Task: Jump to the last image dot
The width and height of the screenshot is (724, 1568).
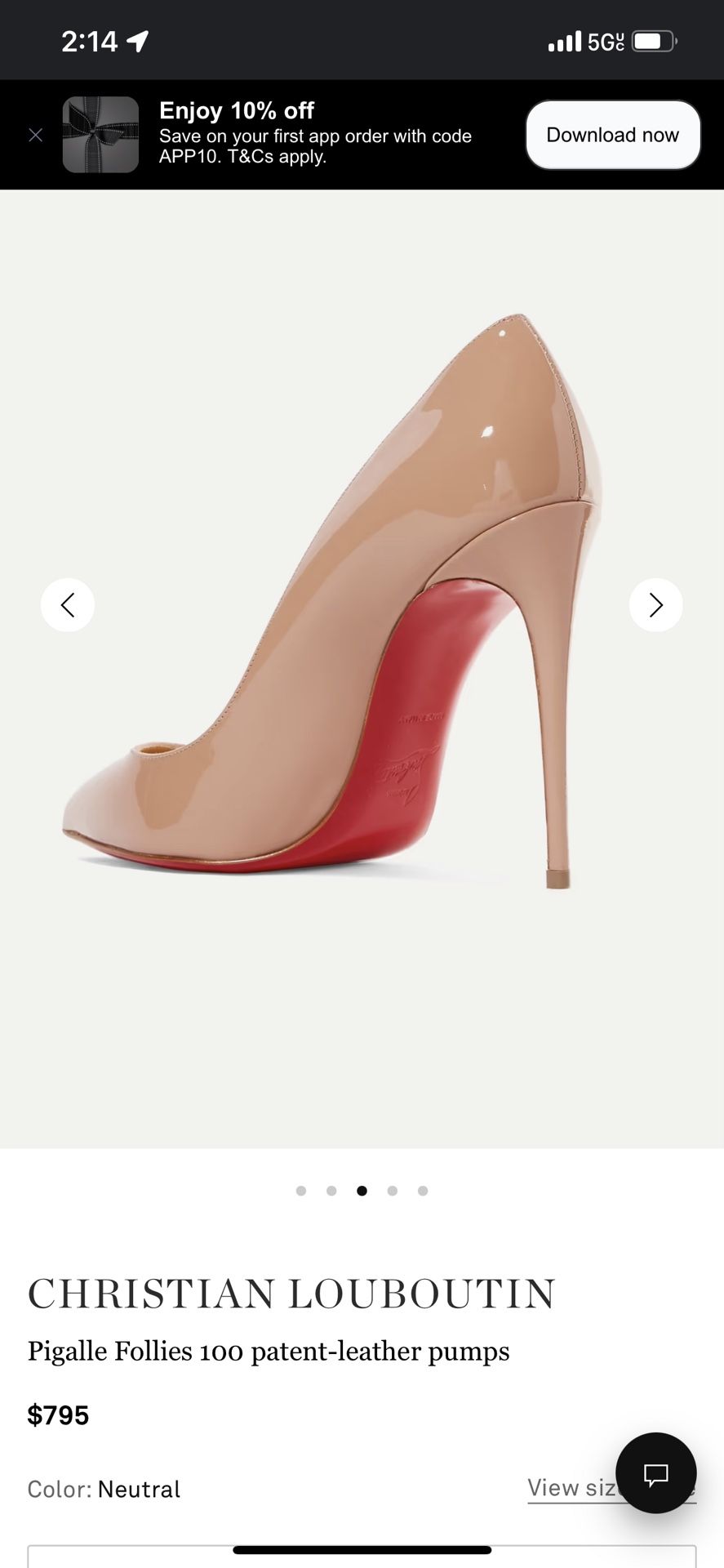Action: pos(423,1191)
